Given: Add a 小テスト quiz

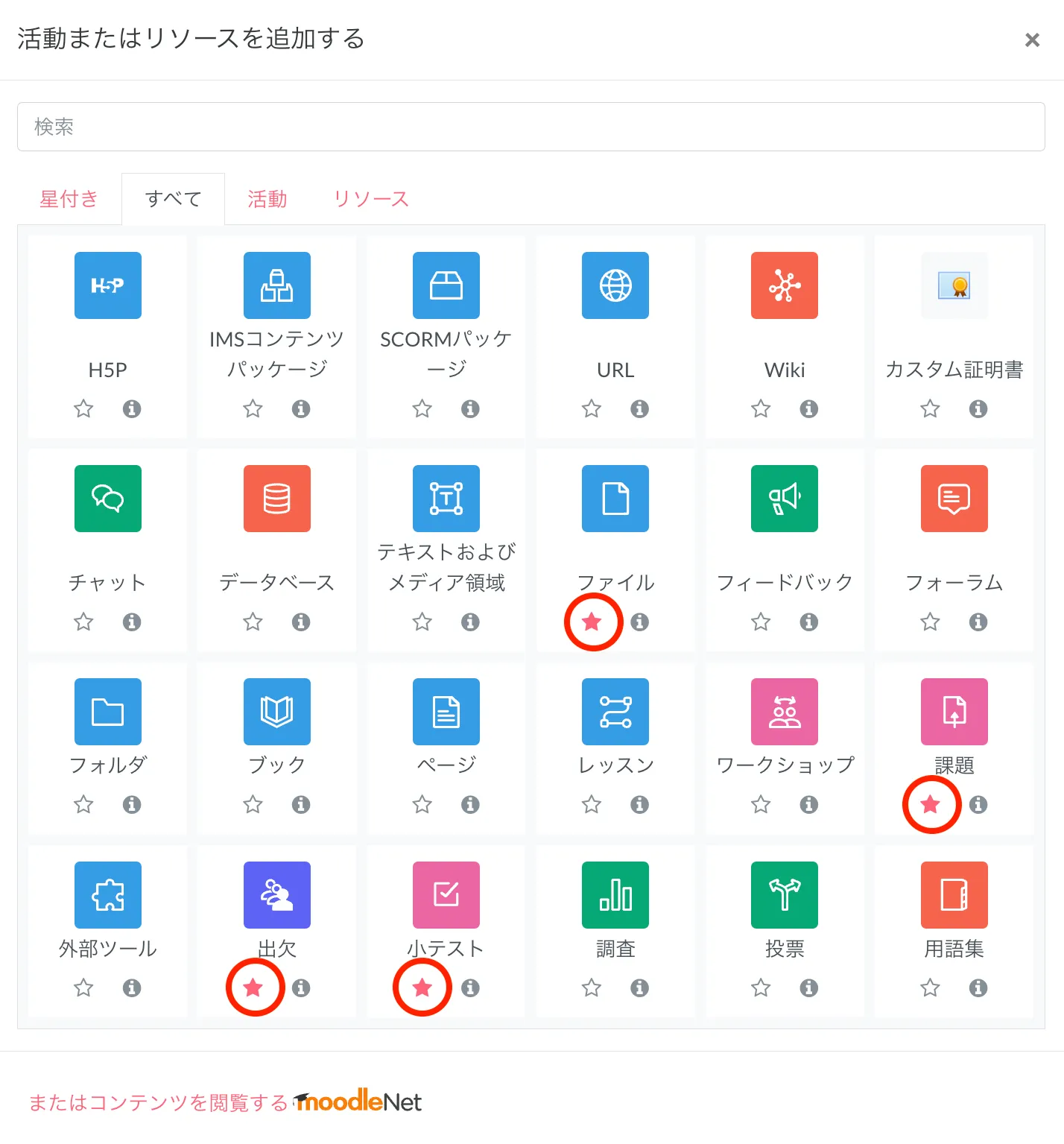Looking at the screenshot, I should point(446,896).
